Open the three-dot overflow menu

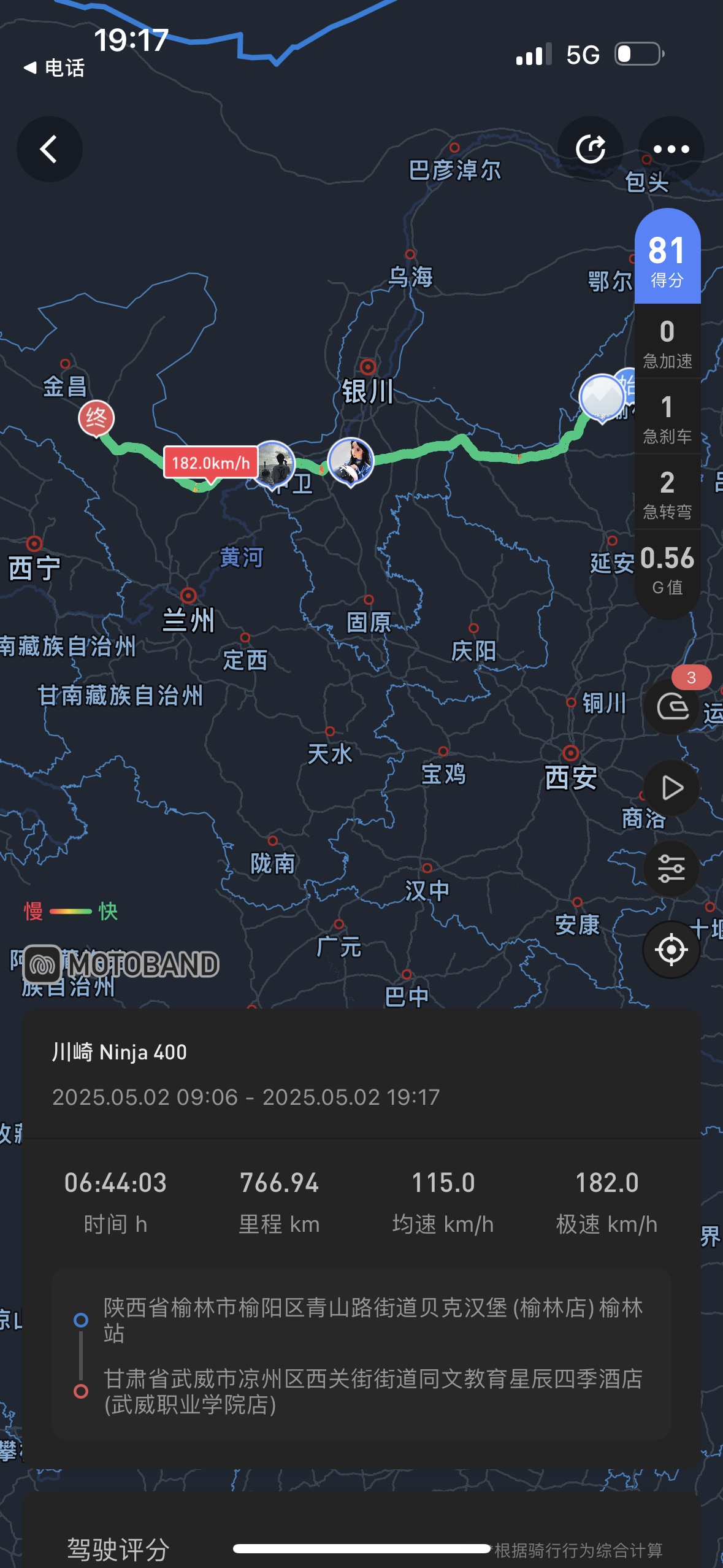pyautogui.click(x=671, y=149)
